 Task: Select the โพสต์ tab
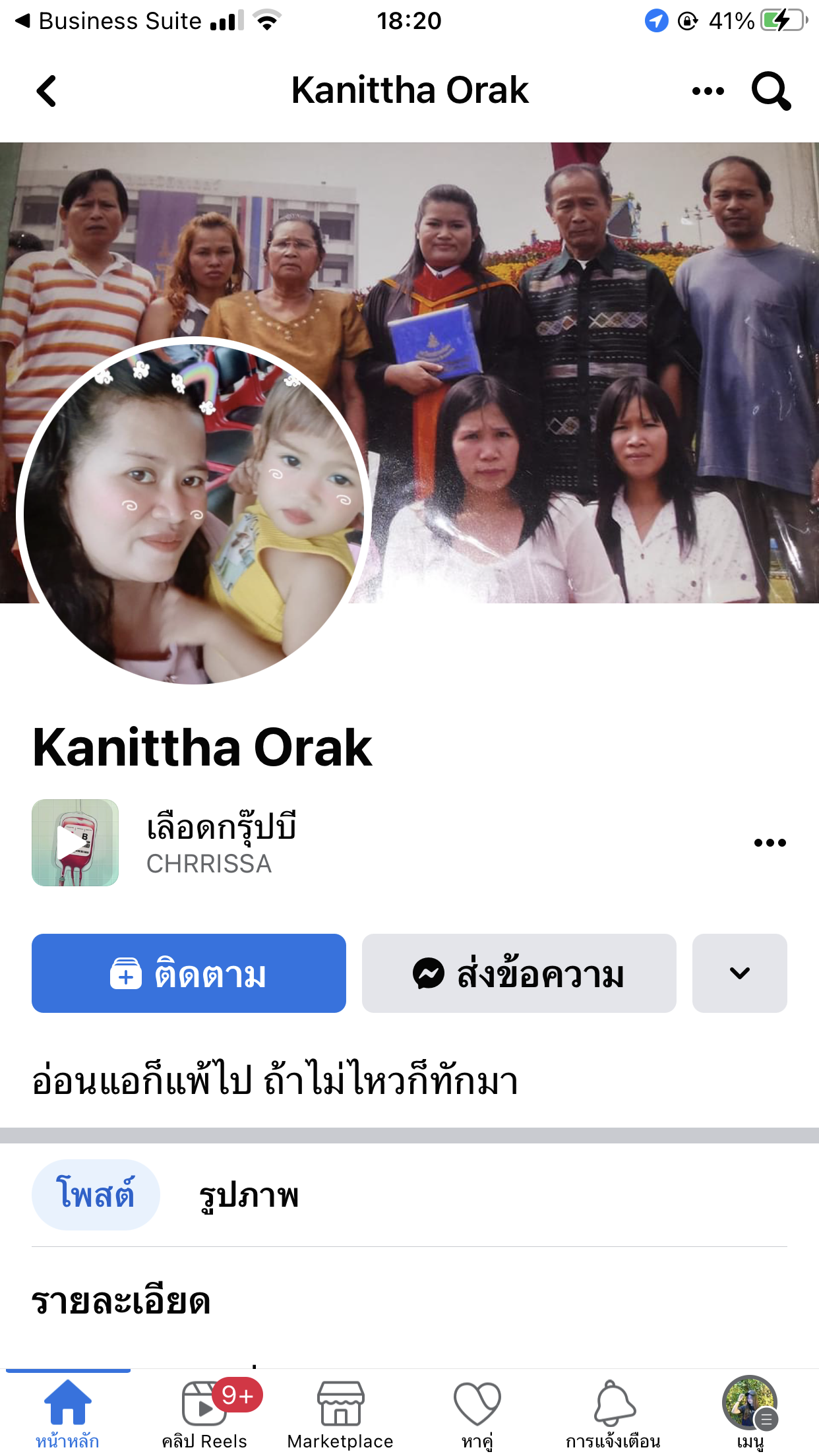[96, 1194]
